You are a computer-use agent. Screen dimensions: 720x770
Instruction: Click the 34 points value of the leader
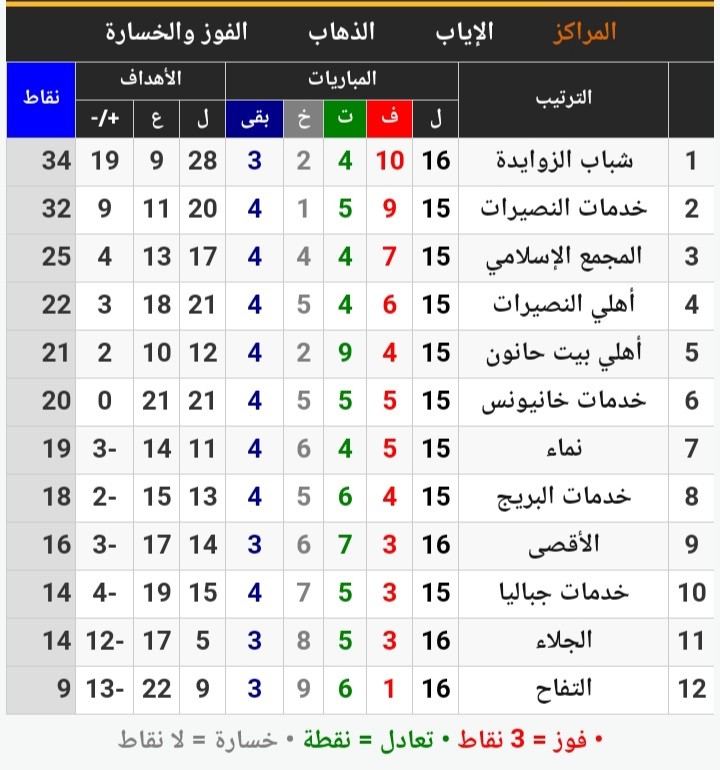57,160
